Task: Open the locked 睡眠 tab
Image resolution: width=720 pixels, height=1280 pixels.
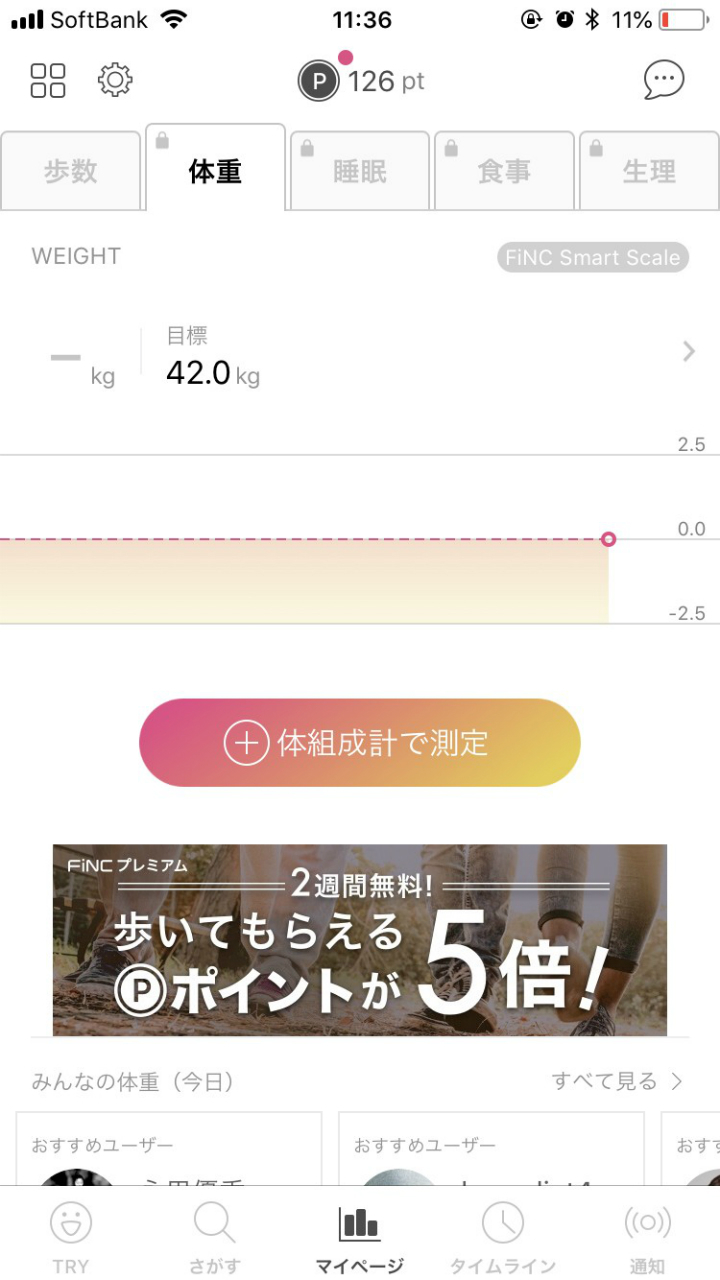Action: [359, 170]
